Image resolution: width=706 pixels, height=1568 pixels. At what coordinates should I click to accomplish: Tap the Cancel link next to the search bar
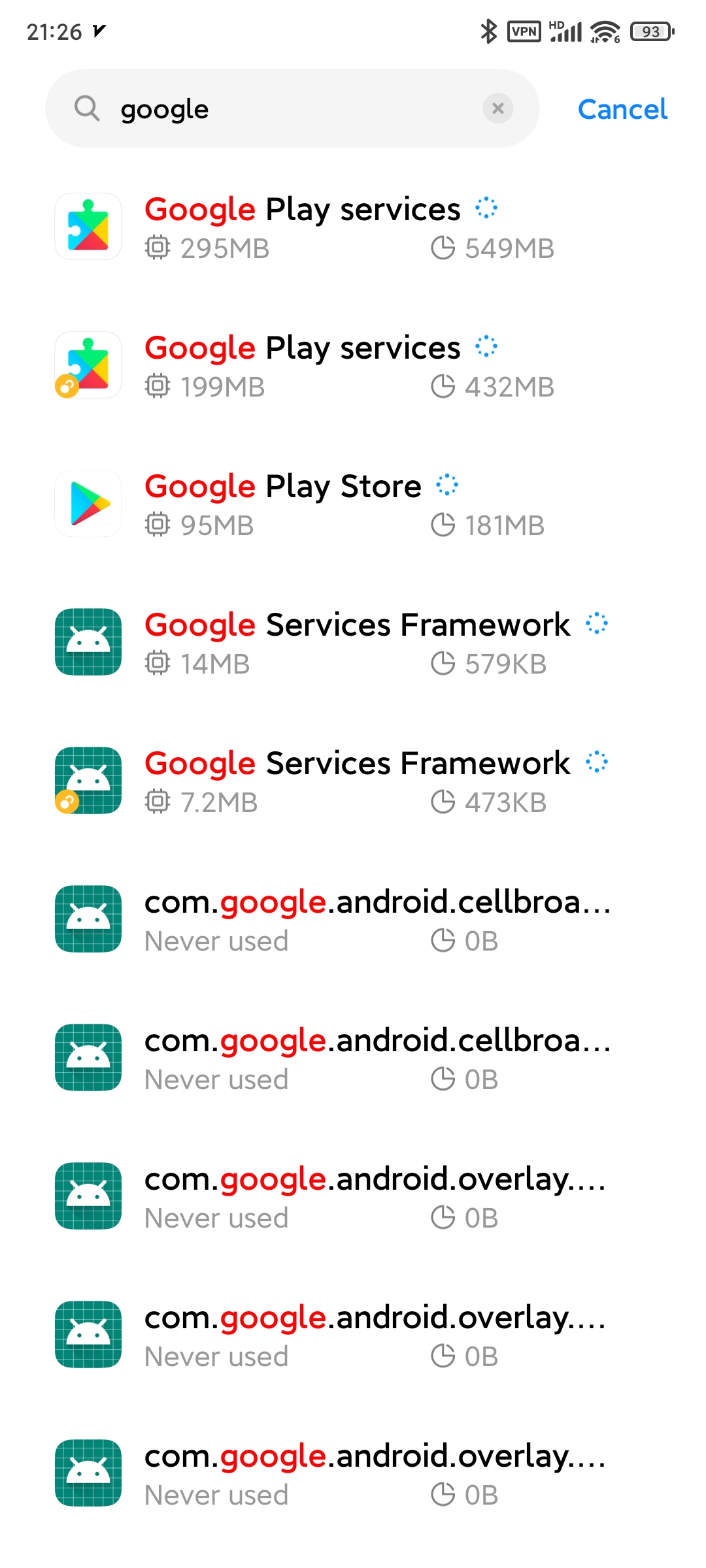click(621, 108)
